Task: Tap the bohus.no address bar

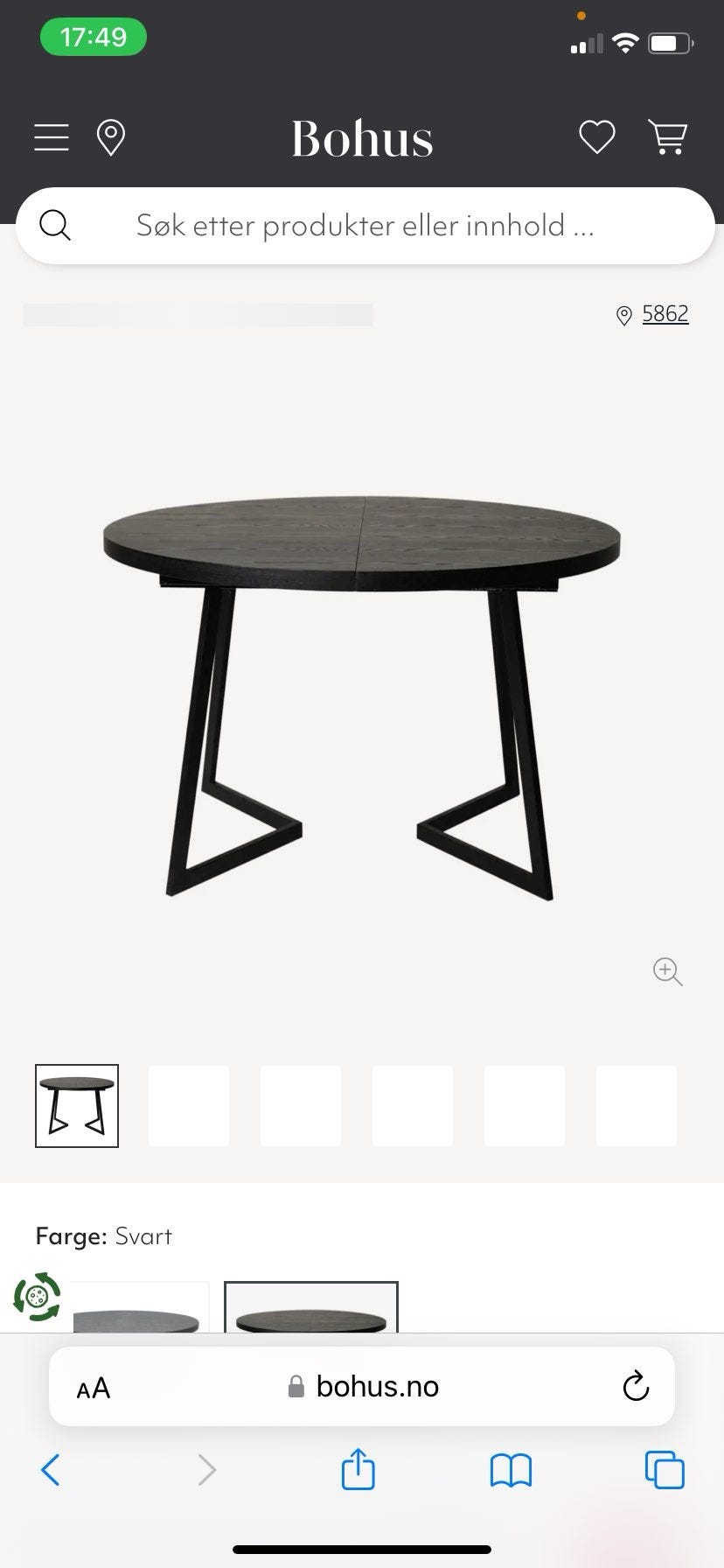Action: tap(362, 1387)
